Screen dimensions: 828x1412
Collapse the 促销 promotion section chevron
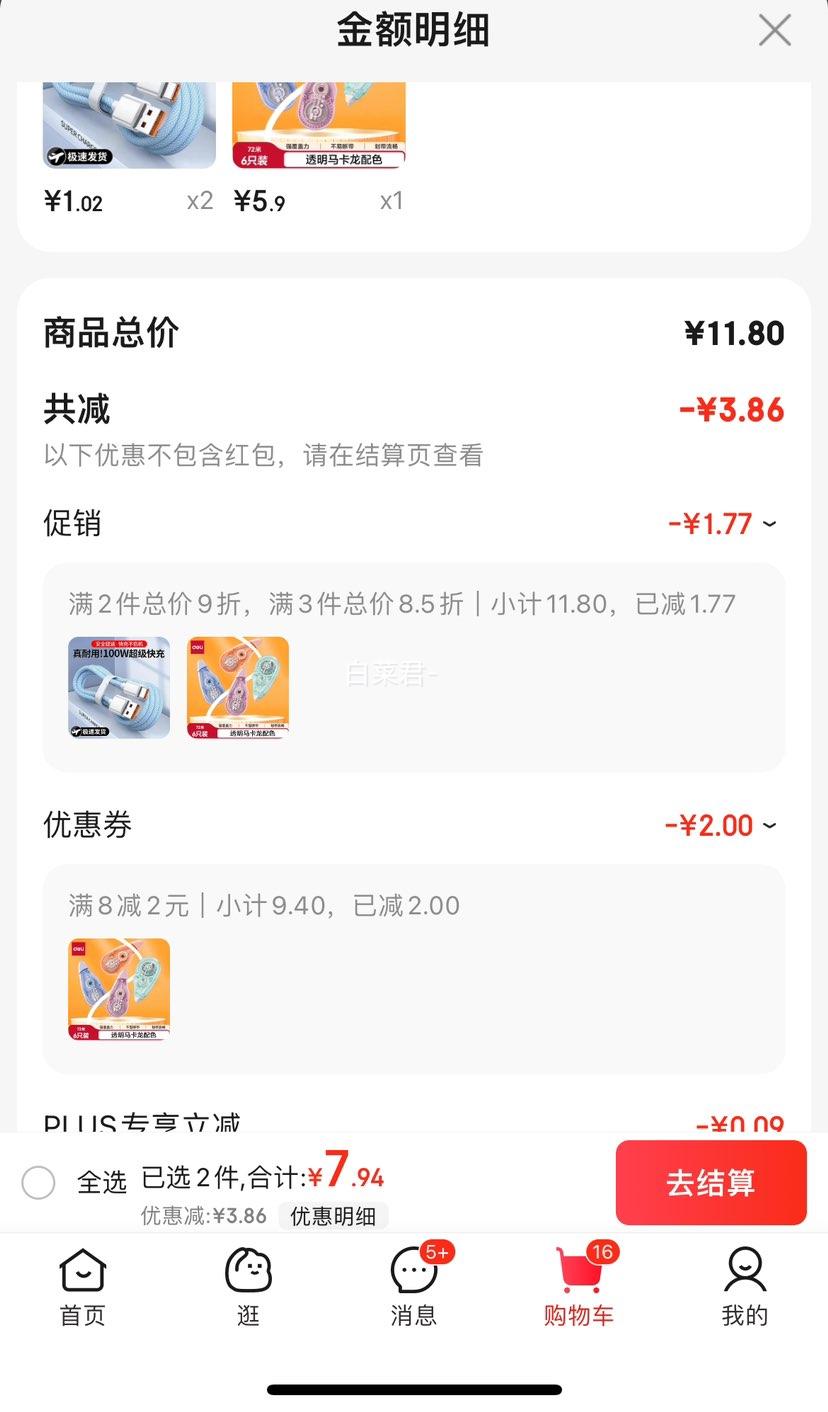(x=769, y=524)
